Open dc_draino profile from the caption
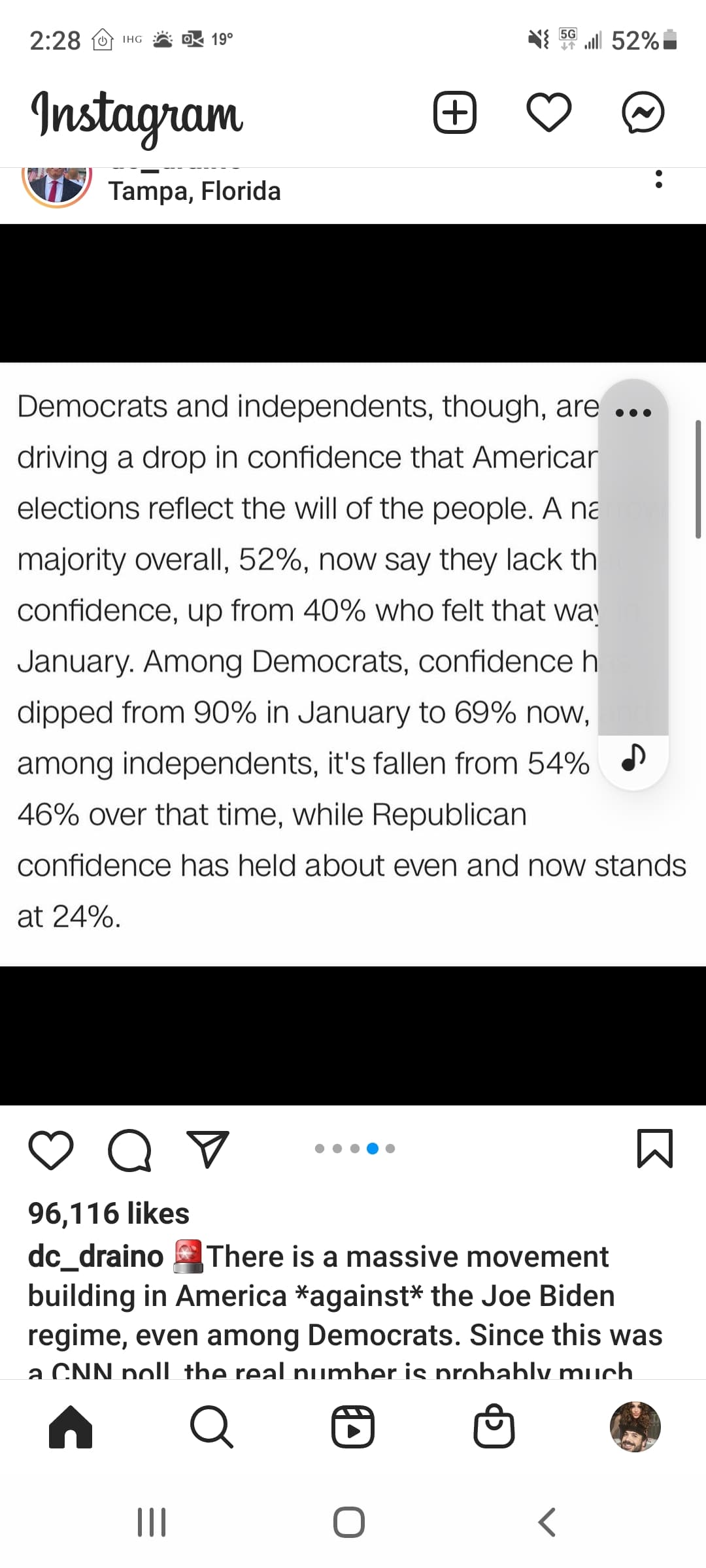This screenshot has height=1568, width=706. pyautogui.click(x=95, y=1256)
